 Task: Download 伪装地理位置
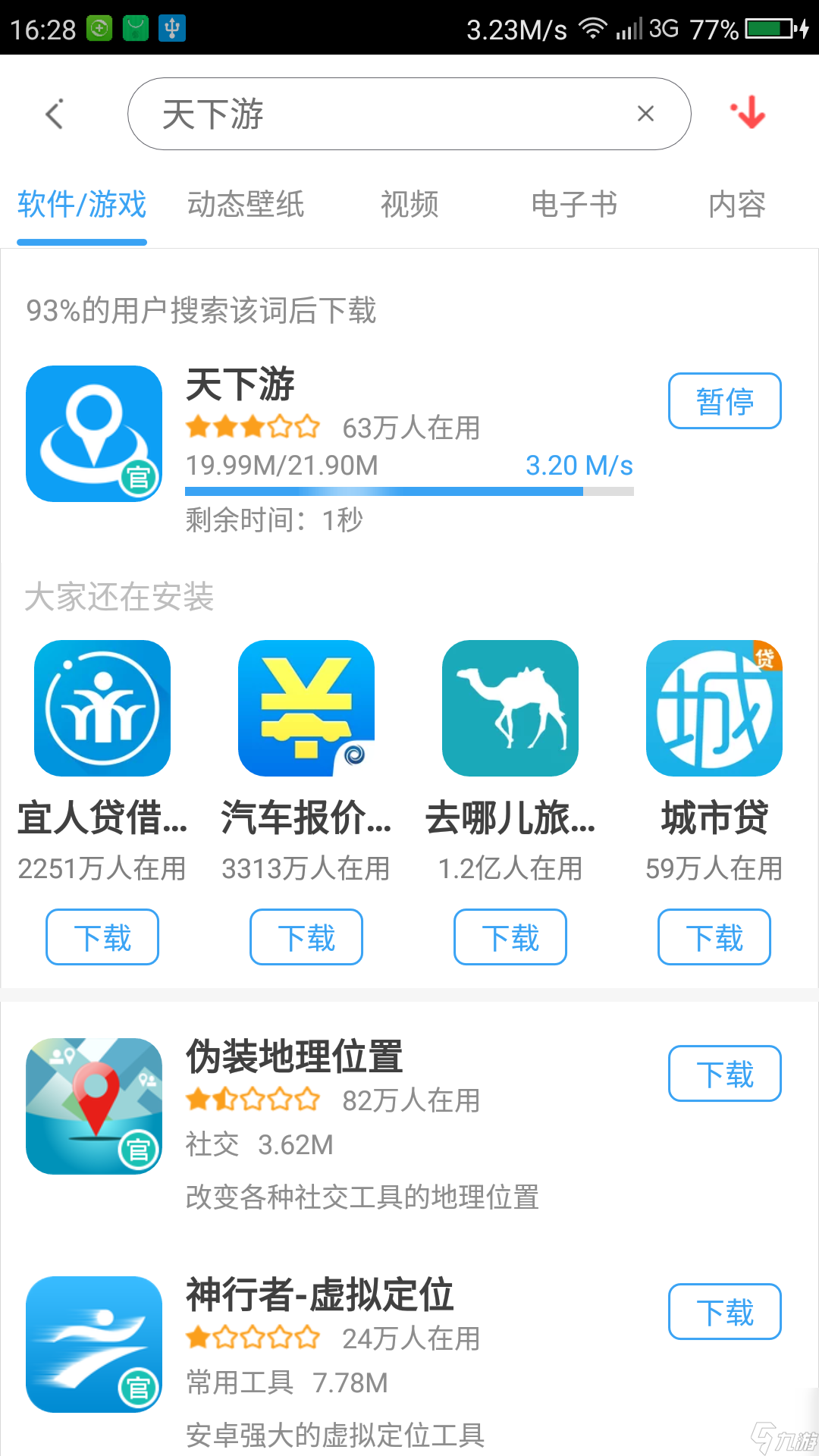point(724,1074)
